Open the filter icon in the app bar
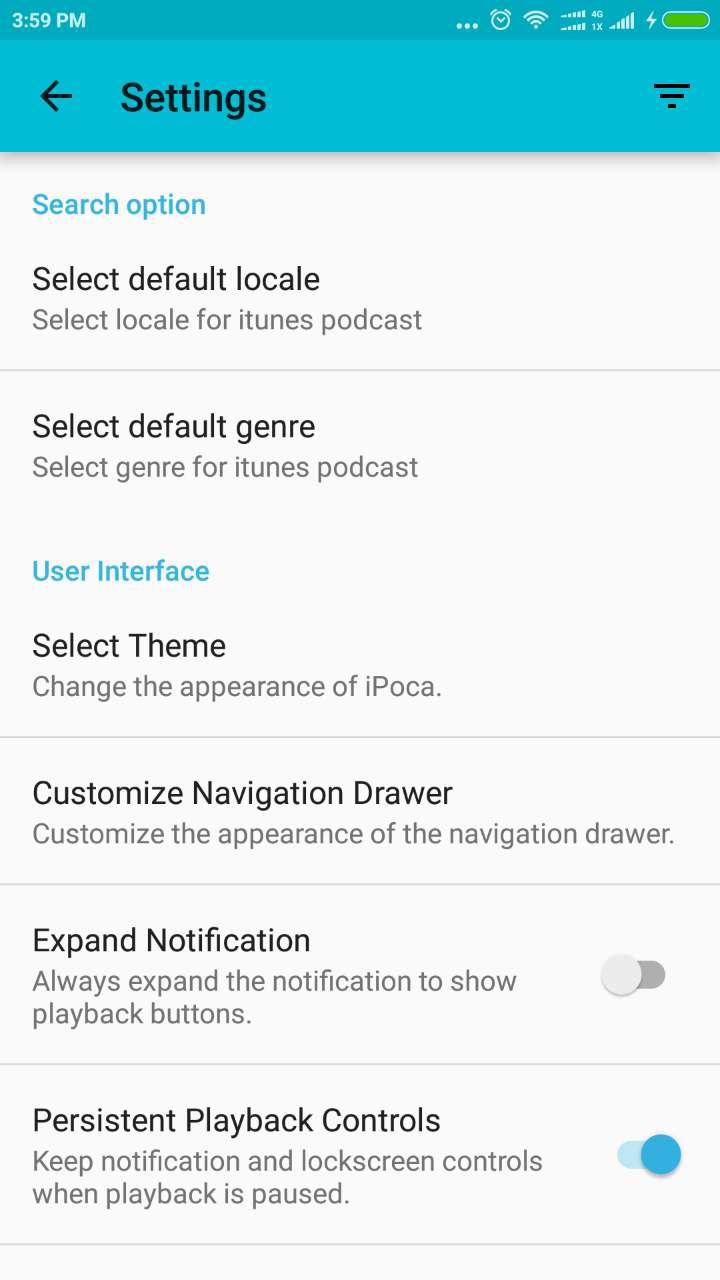720x1280 pixels. 672,96
